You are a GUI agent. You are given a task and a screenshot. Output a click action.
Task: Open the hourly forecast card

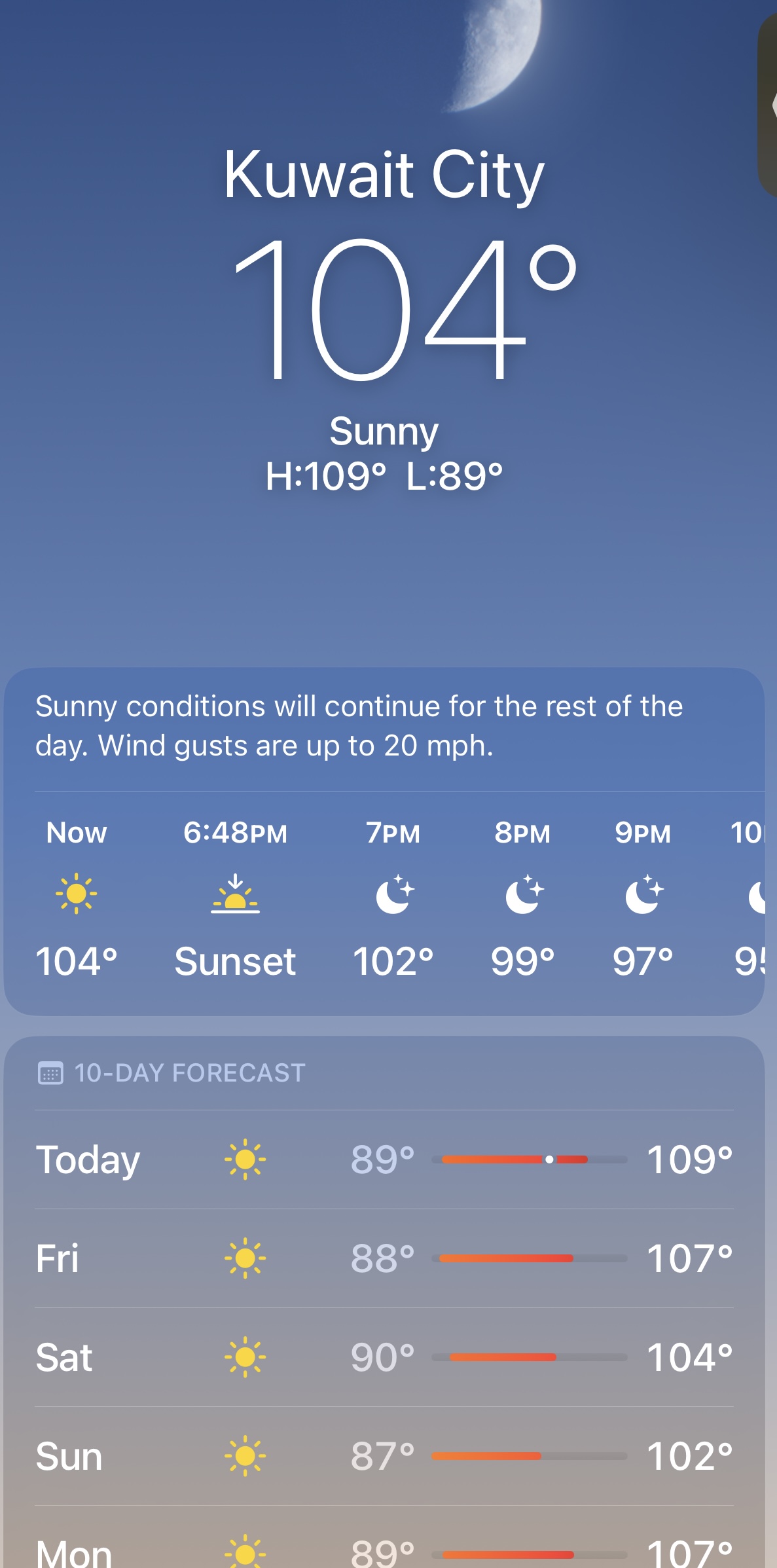click(384, 841)
